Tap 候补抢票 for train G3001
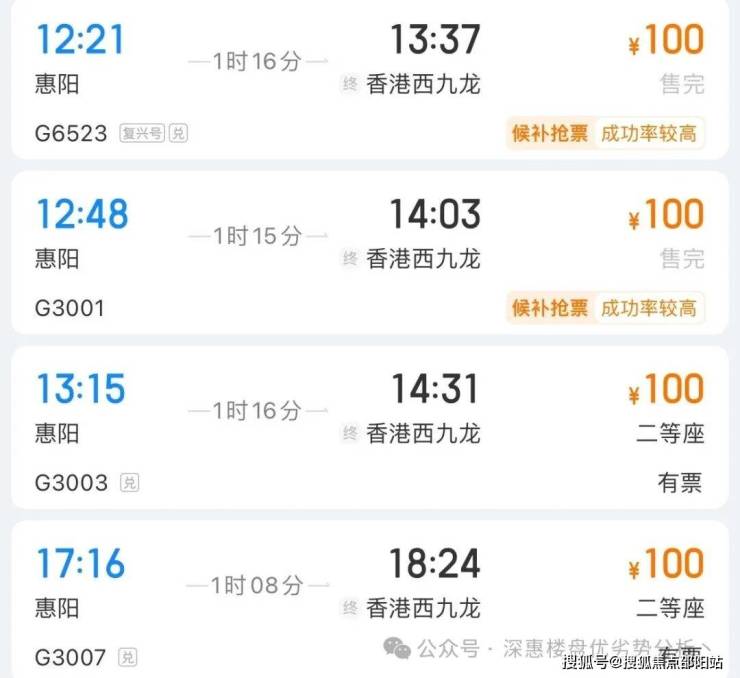Viewport: 740px width, 678px height. click(551, 308)
